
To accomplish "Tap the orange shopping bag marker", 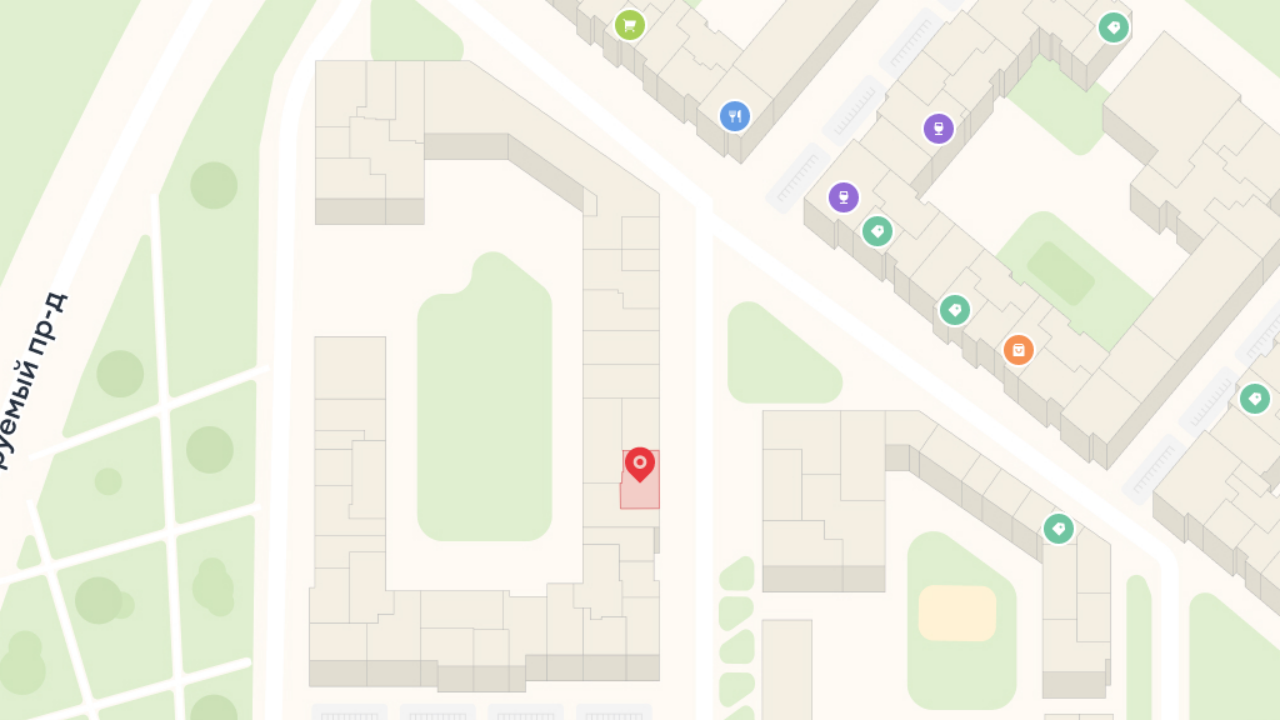I will point(1018,350).
